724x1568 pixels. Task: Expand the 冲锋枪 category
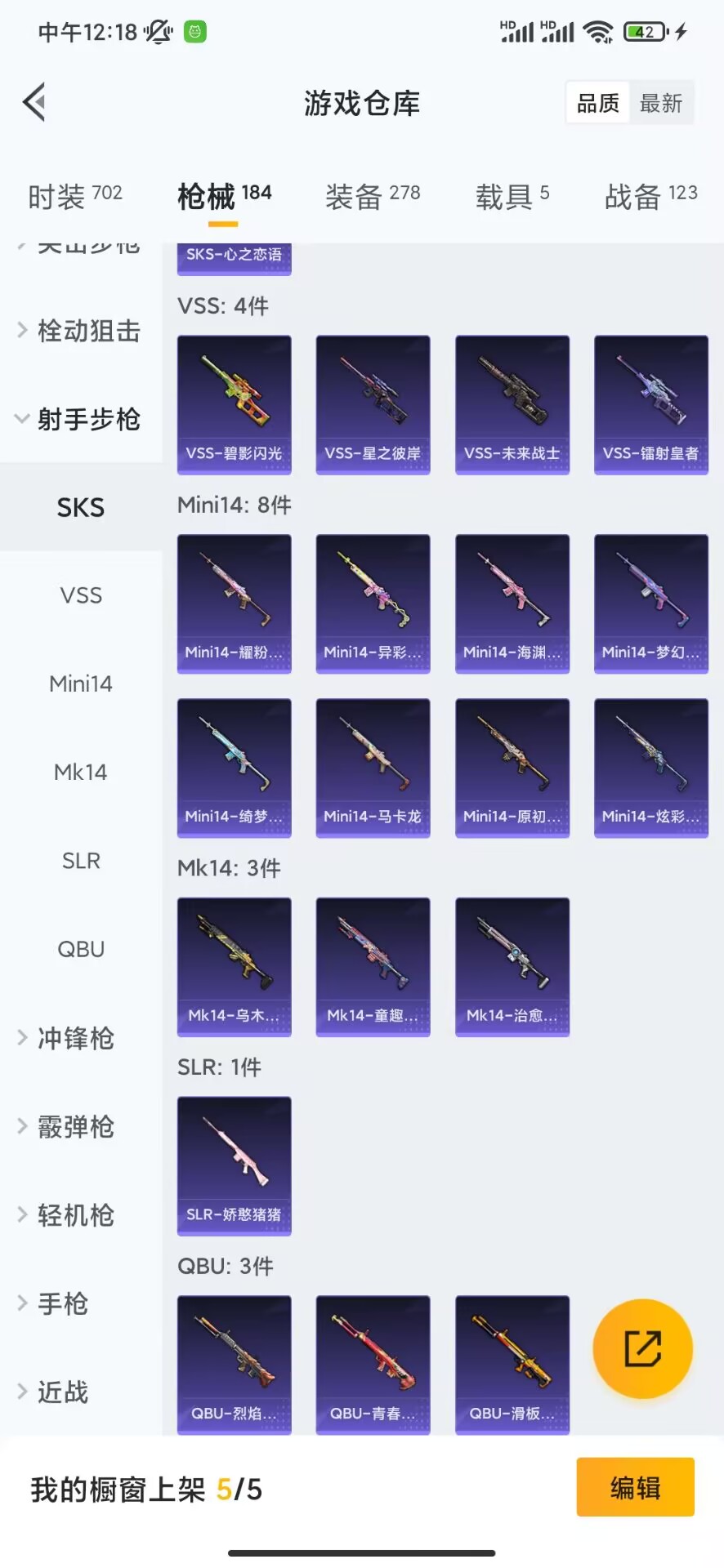[75, 1038]
